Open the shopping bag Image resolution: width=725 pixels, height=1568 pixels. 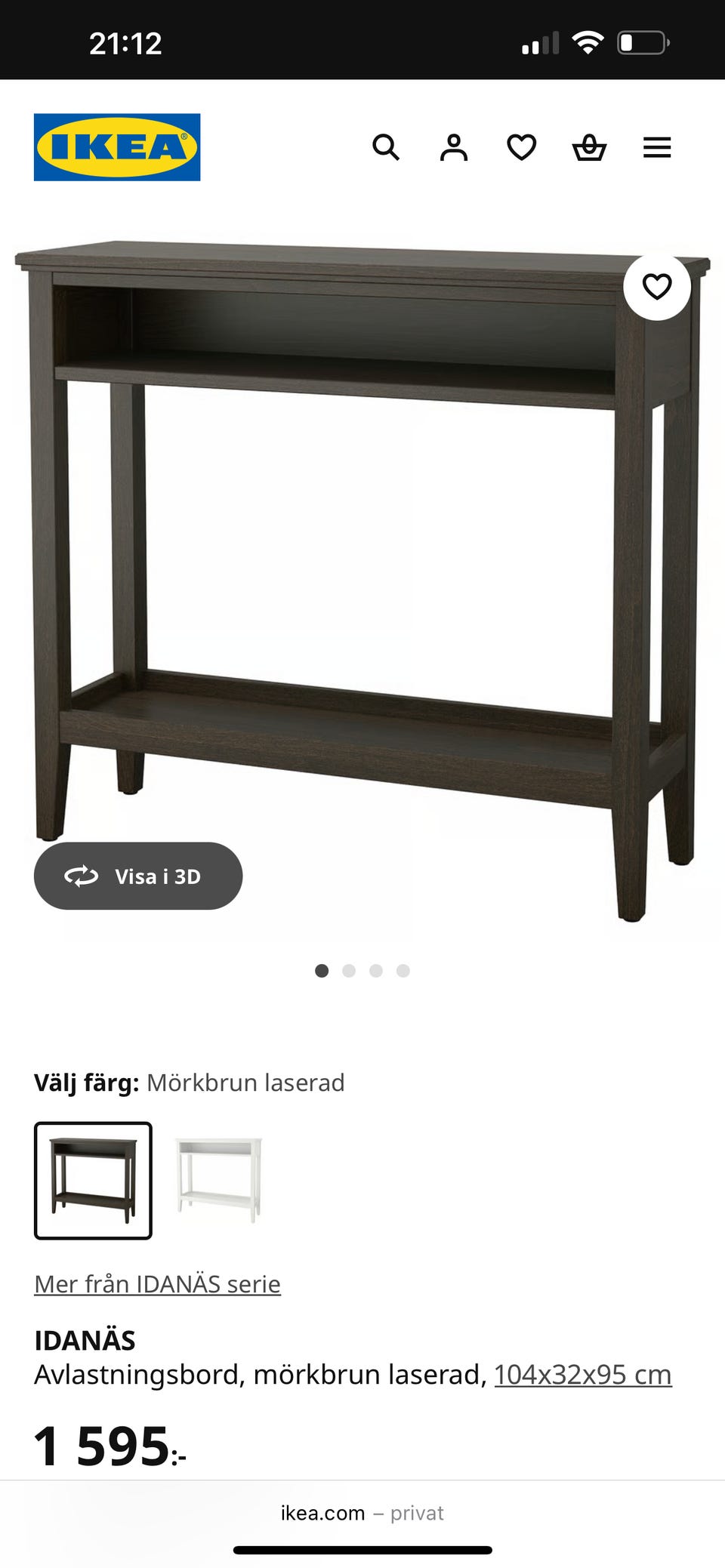pos(590,147)
